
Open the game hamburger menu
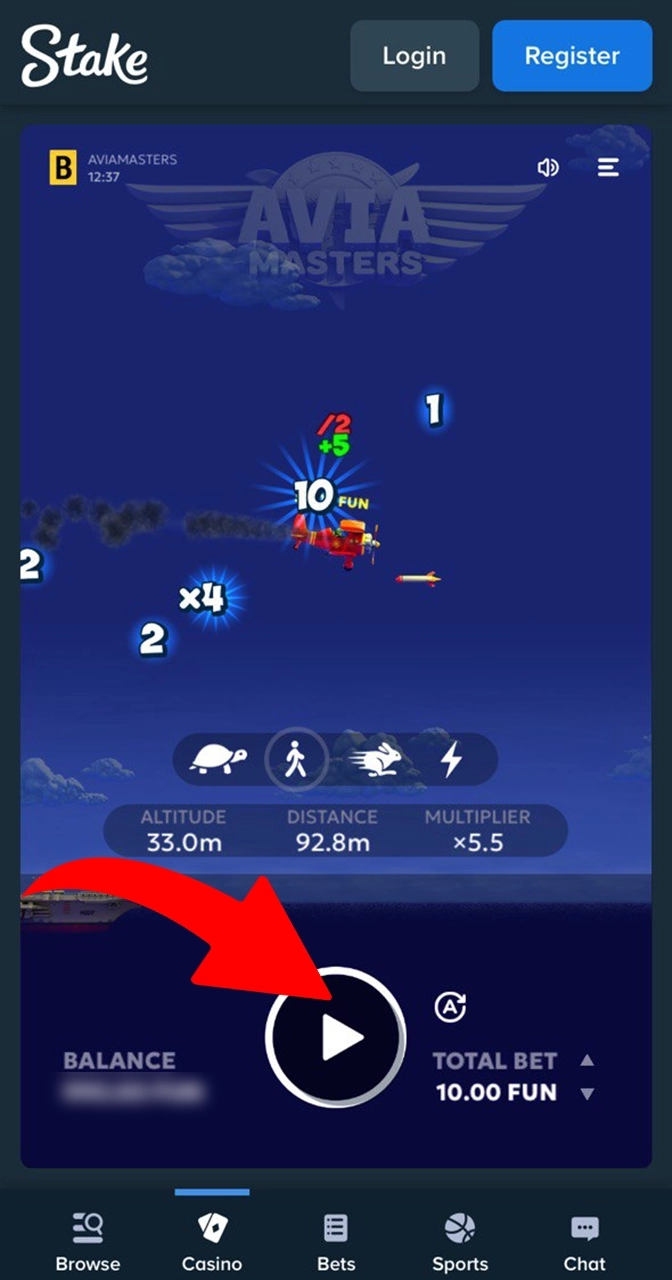(608, 168)
